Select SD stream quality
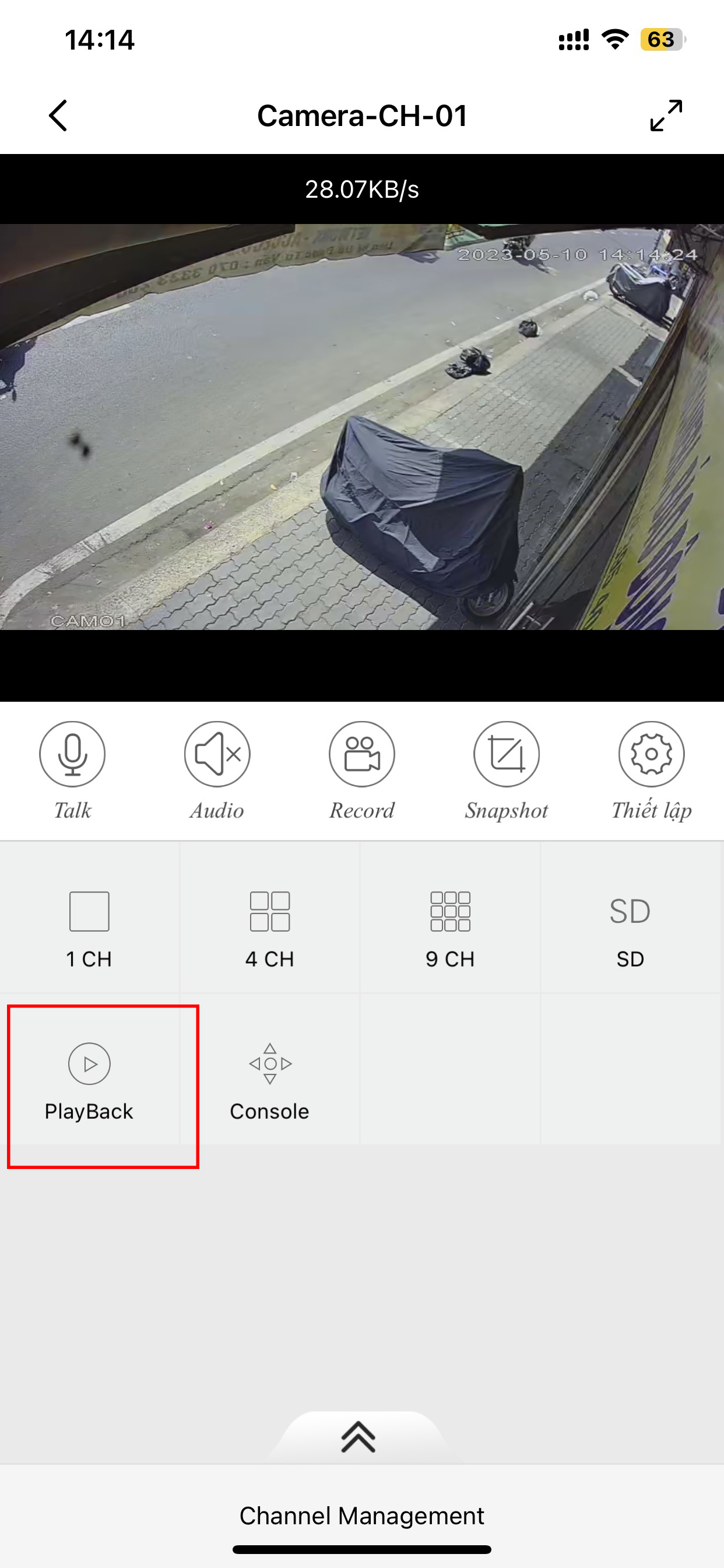 tap(630, 918)
